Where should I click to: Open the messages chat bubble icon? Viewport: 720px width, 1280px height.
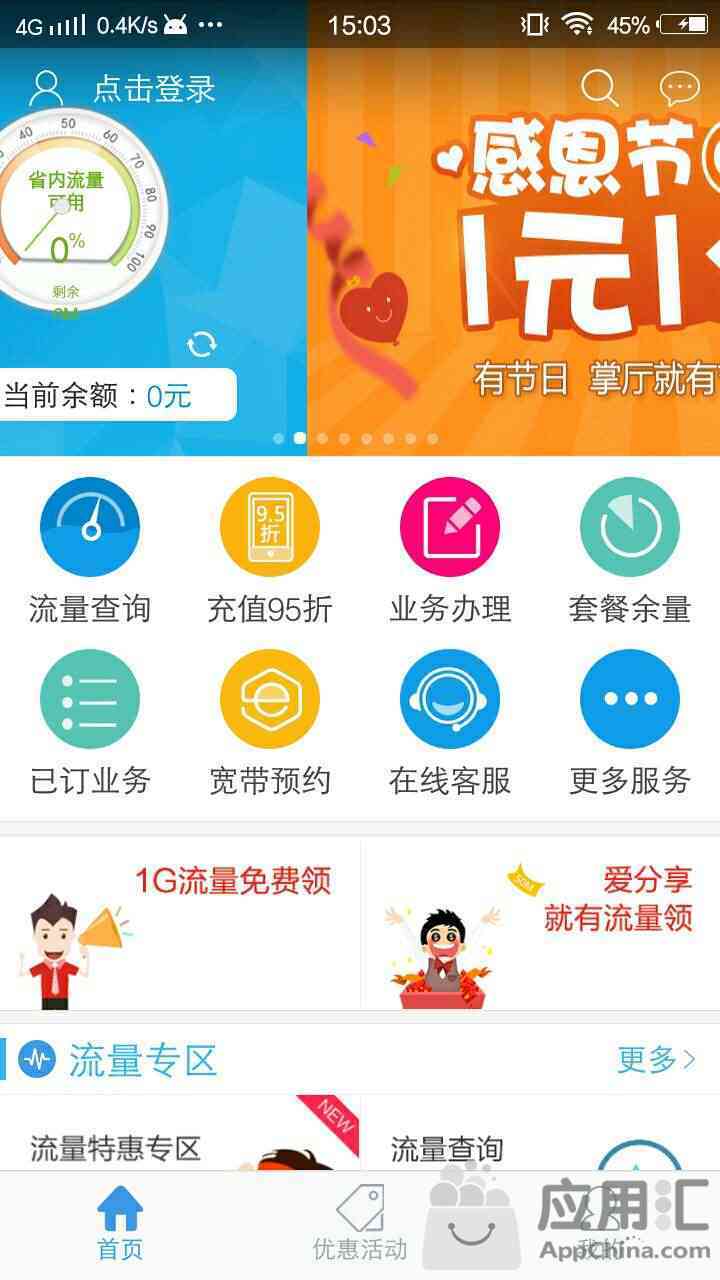pos(680,88)
